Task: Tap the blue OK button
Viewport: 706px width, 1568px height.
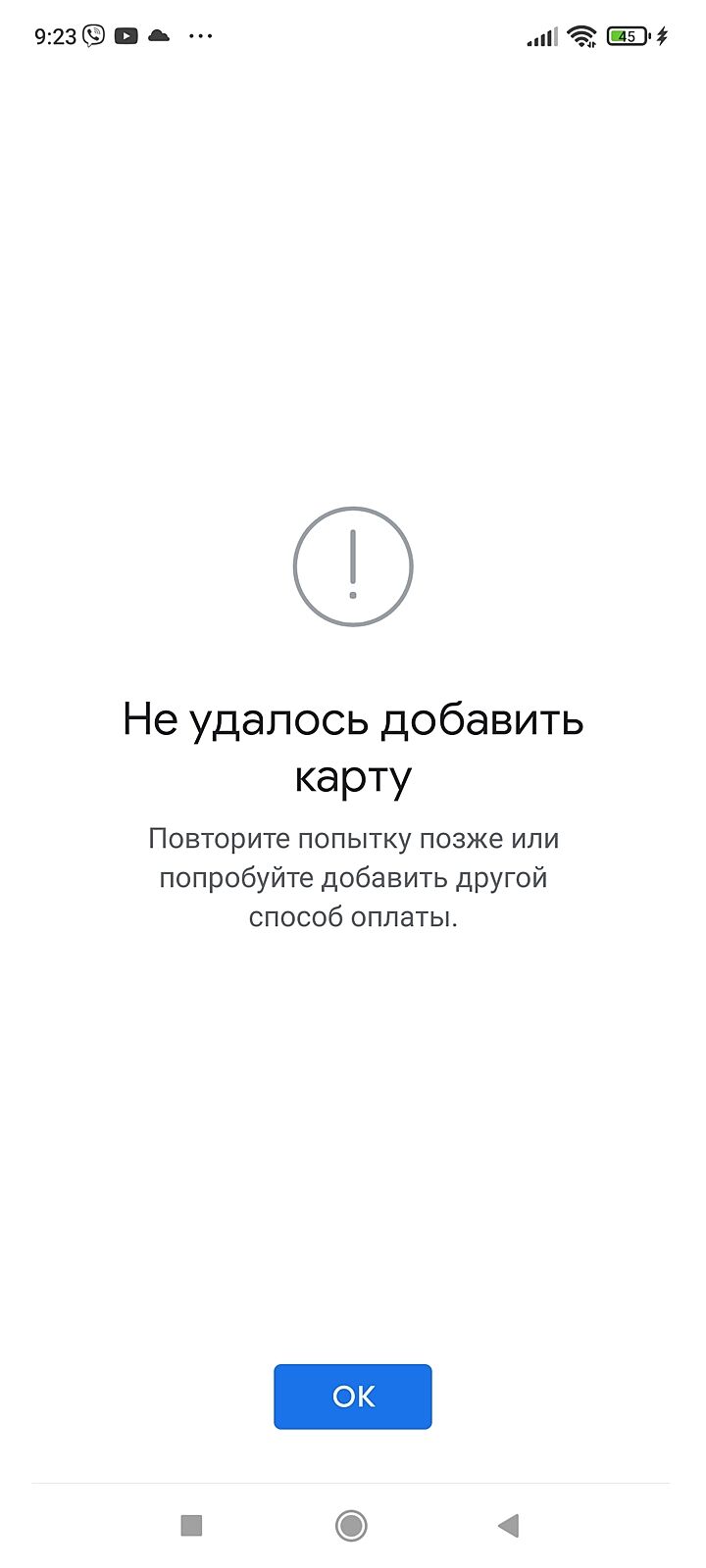Action: [x=353, y=1396]
